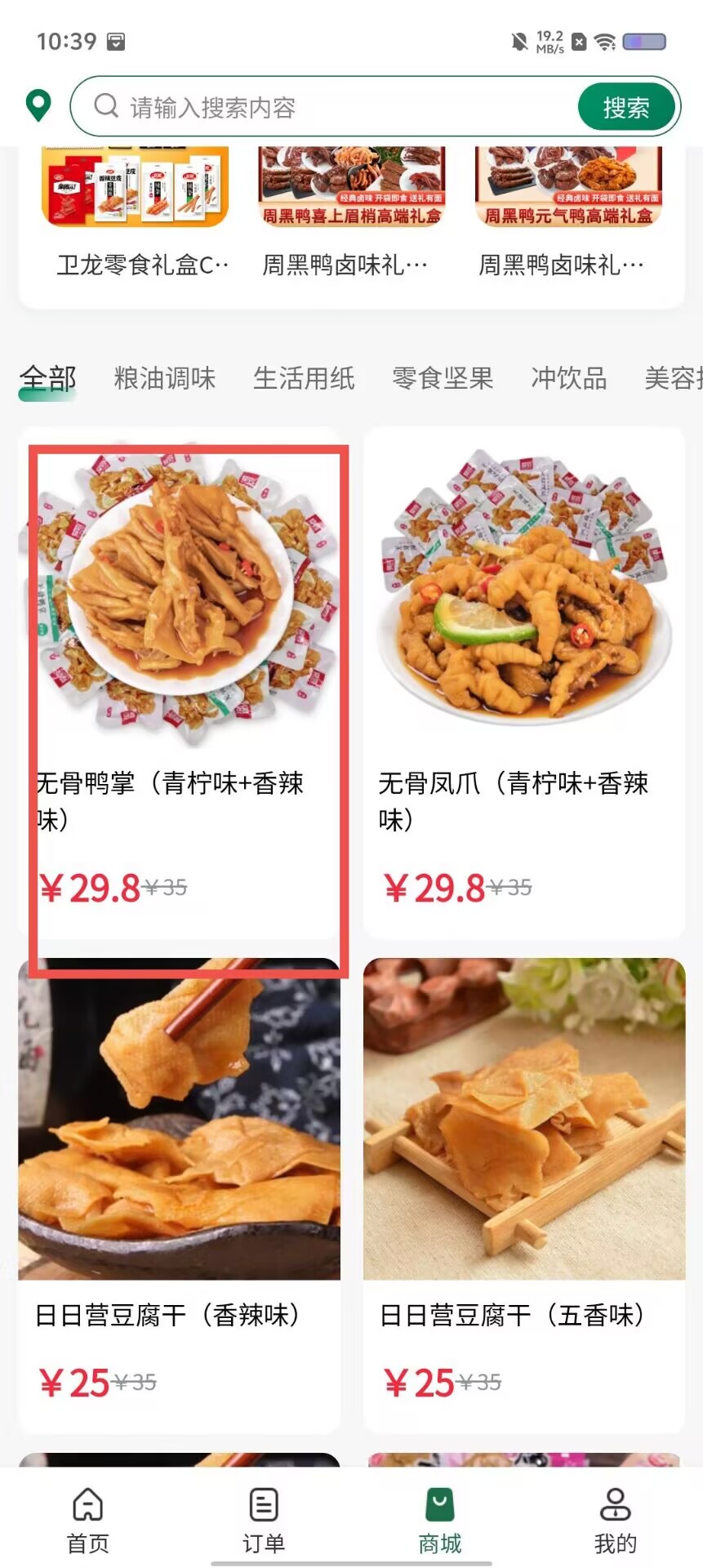This screenshot has width=703, height=1568.
Task: Go to the 首页 tab
Action: coord(88,1521)
